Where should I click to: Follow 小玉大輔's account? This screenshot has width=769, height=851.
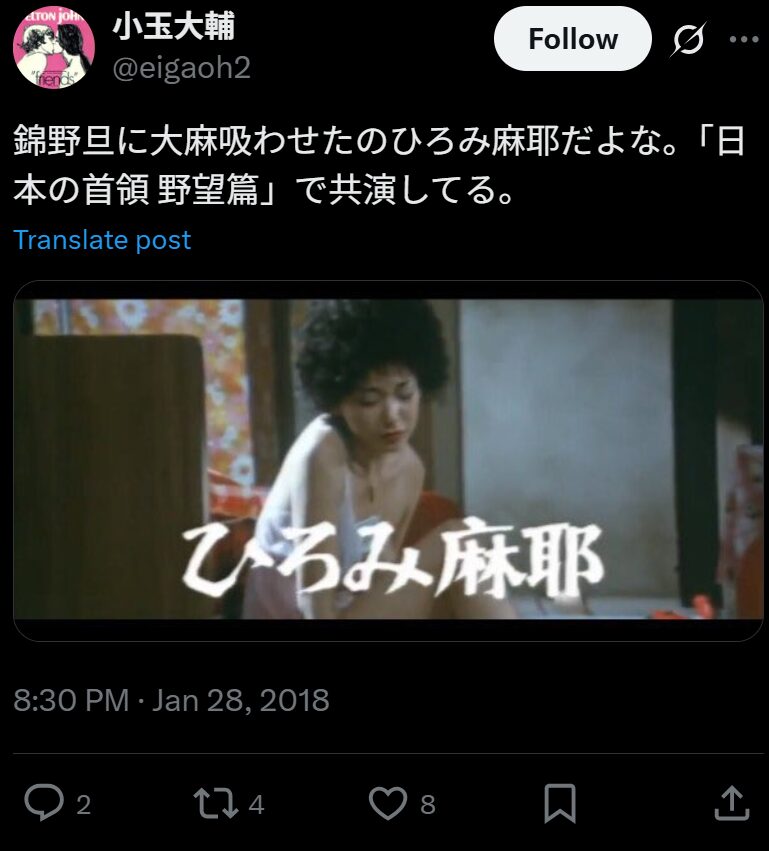pyautogui.click(x=573, y=39)
